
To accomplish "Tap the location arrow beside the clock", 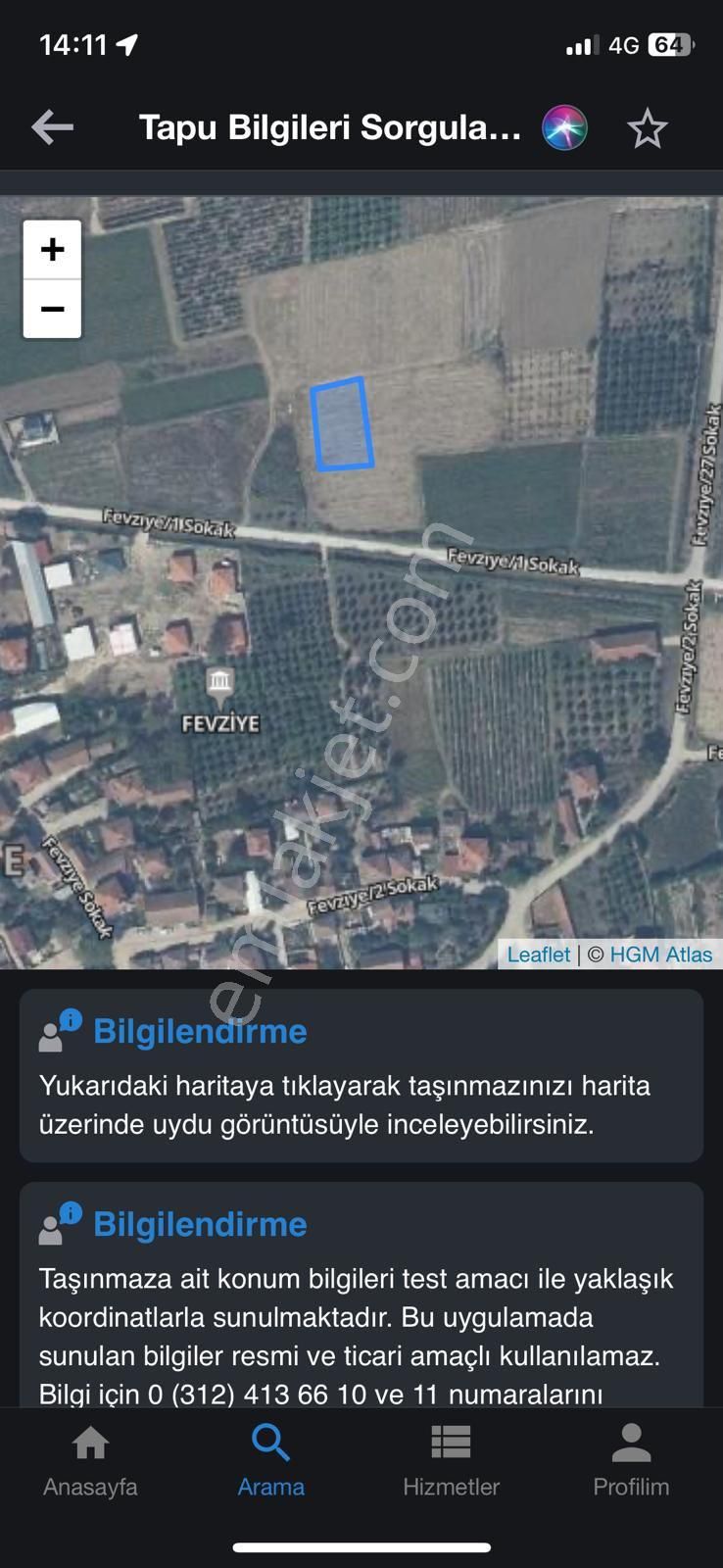I will [124, 43].
